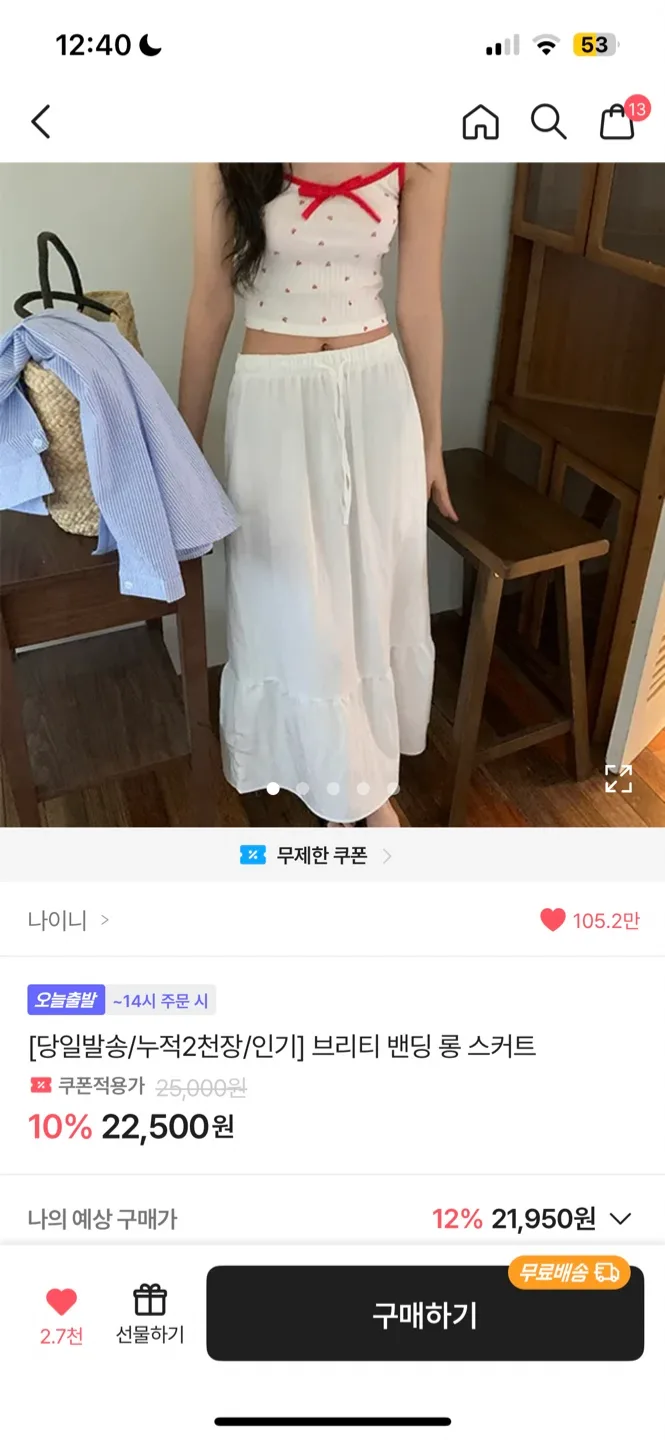Image resolution: width=665 pixels, height=1440 pixels.
Task: Expand the product image to fullscreen
Action: pos(618,779)
